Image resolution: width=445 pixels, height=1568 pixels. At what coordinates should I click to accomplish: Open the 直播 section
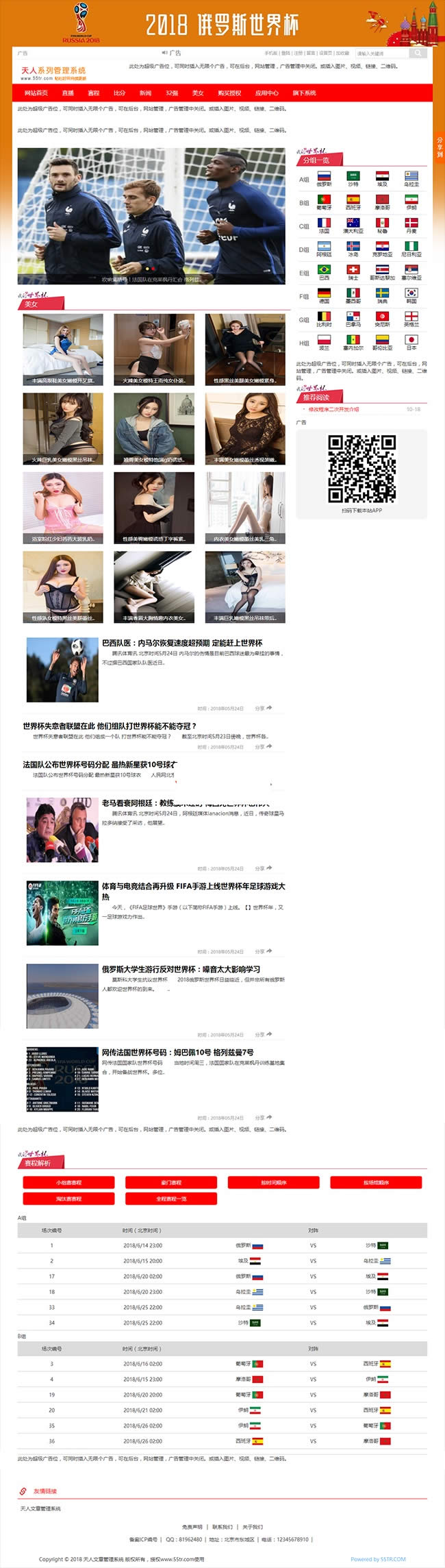pos(68,93)
